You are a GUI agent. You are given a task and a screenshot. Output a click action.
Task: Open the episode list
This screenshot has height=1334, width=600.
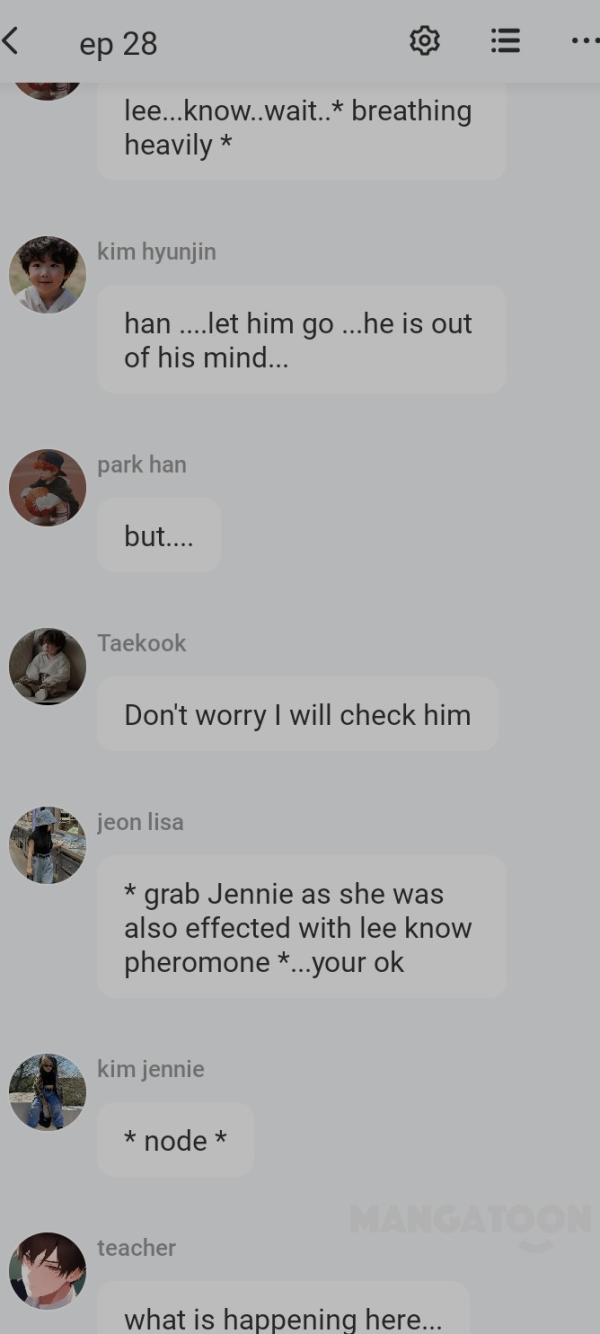pyautogui.click(x=505, y=41)
